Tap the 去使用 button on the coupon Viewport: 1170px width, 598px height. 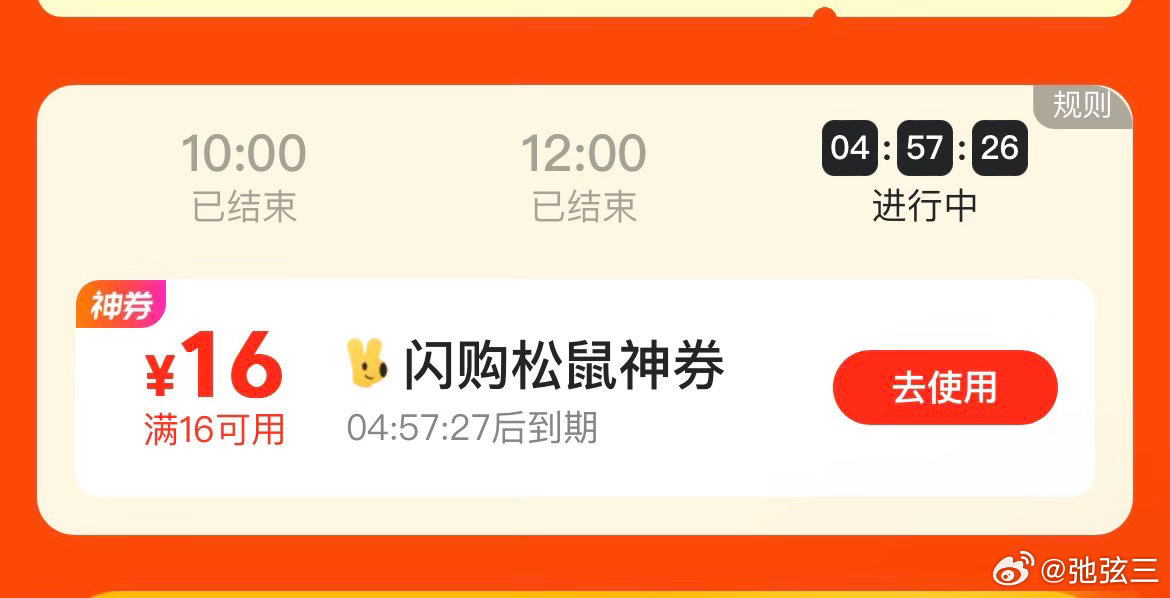click(x=944, y=388)
